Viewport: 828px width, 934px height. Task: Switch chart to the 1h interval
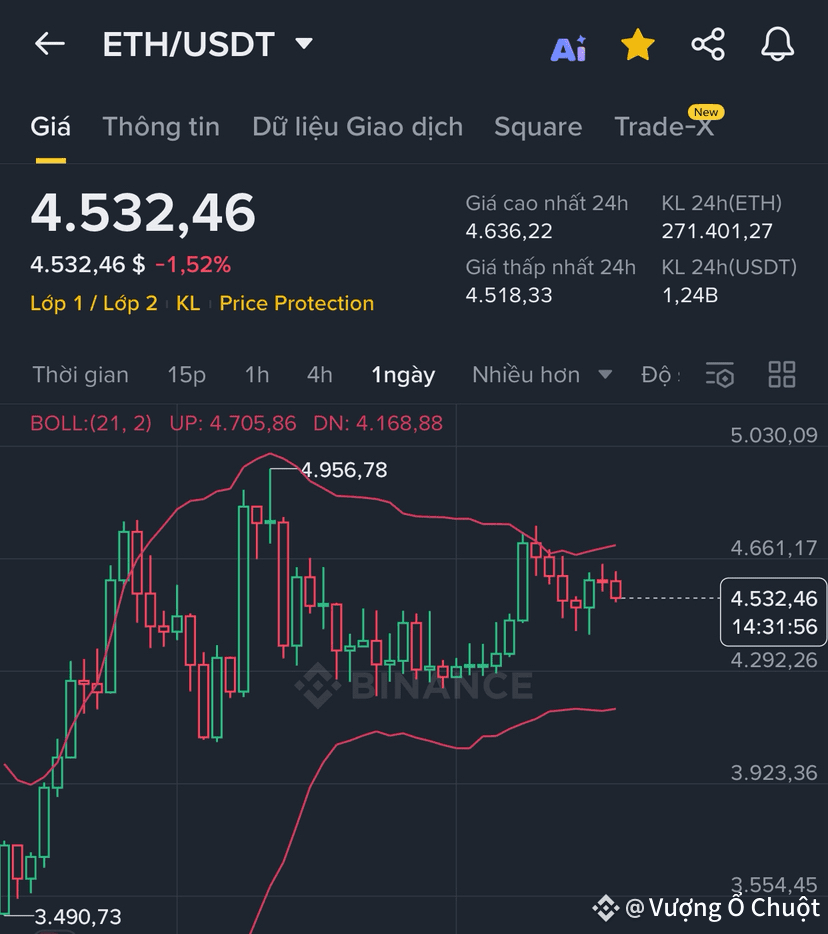click(257, 375)
